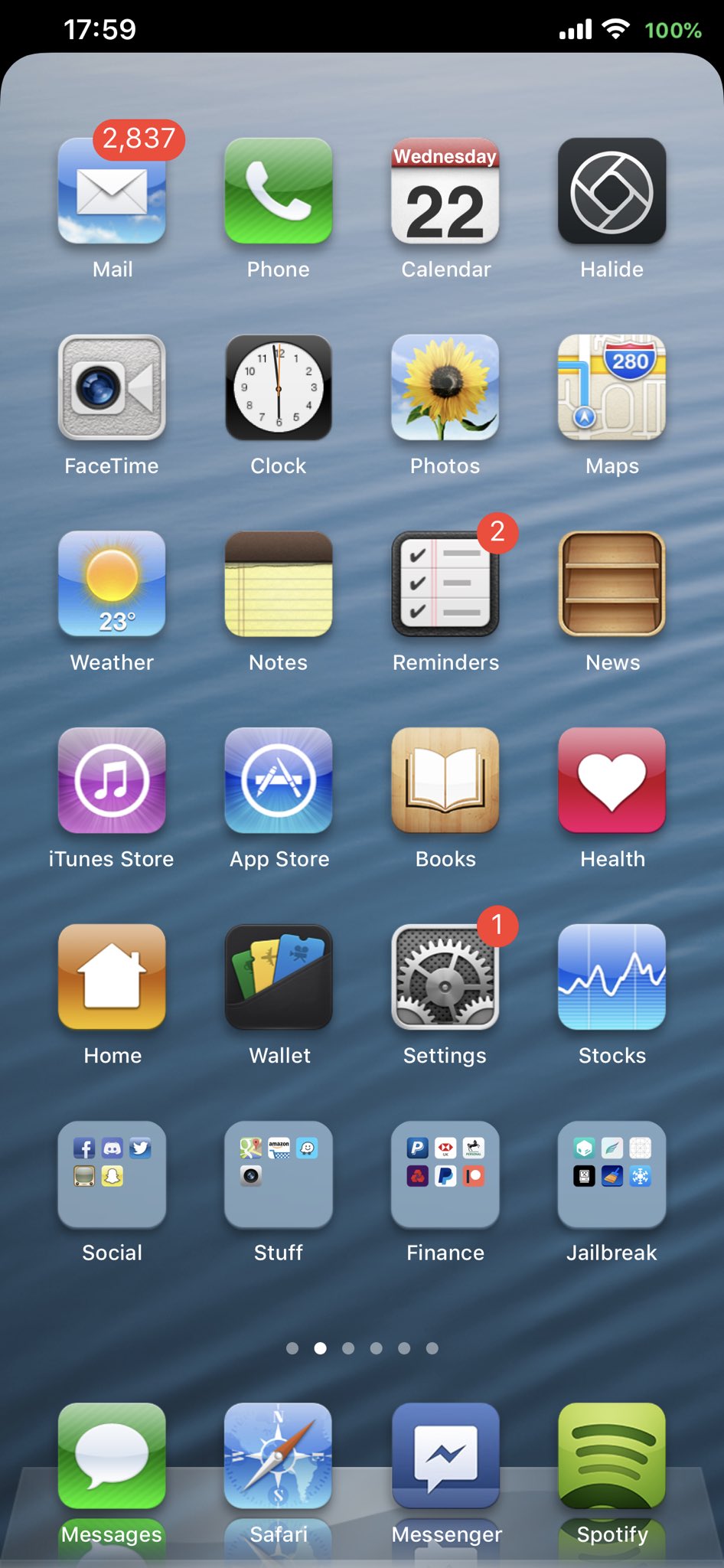Open Calendar showing Wednesday 22
This screenshot has width=724, height=1568.
445,191
